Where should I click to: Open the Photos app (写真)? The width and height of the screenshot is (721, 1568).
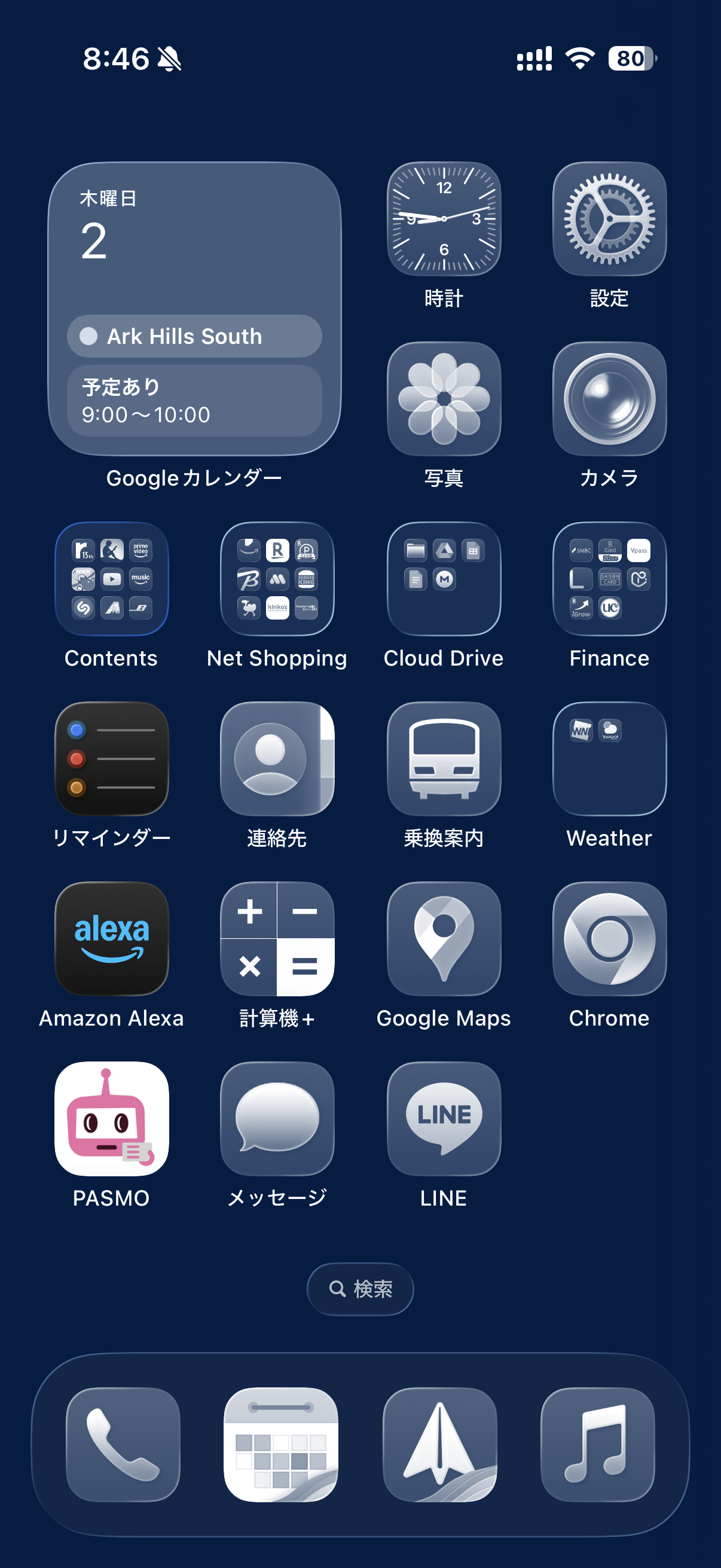click(x=444, y=399)
